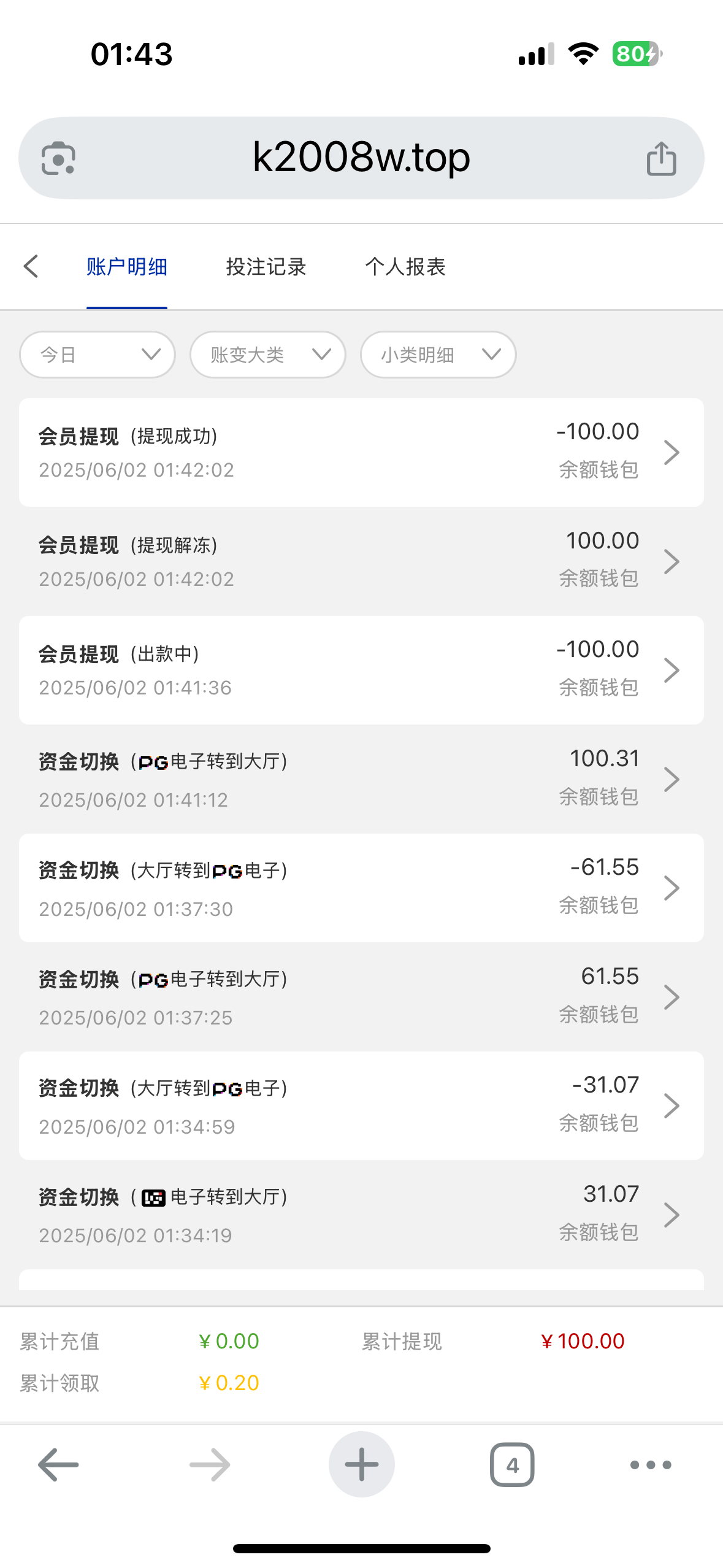Open the 提现解冻 record
This screenshot has height=1568, width=723.
point(361,561)
